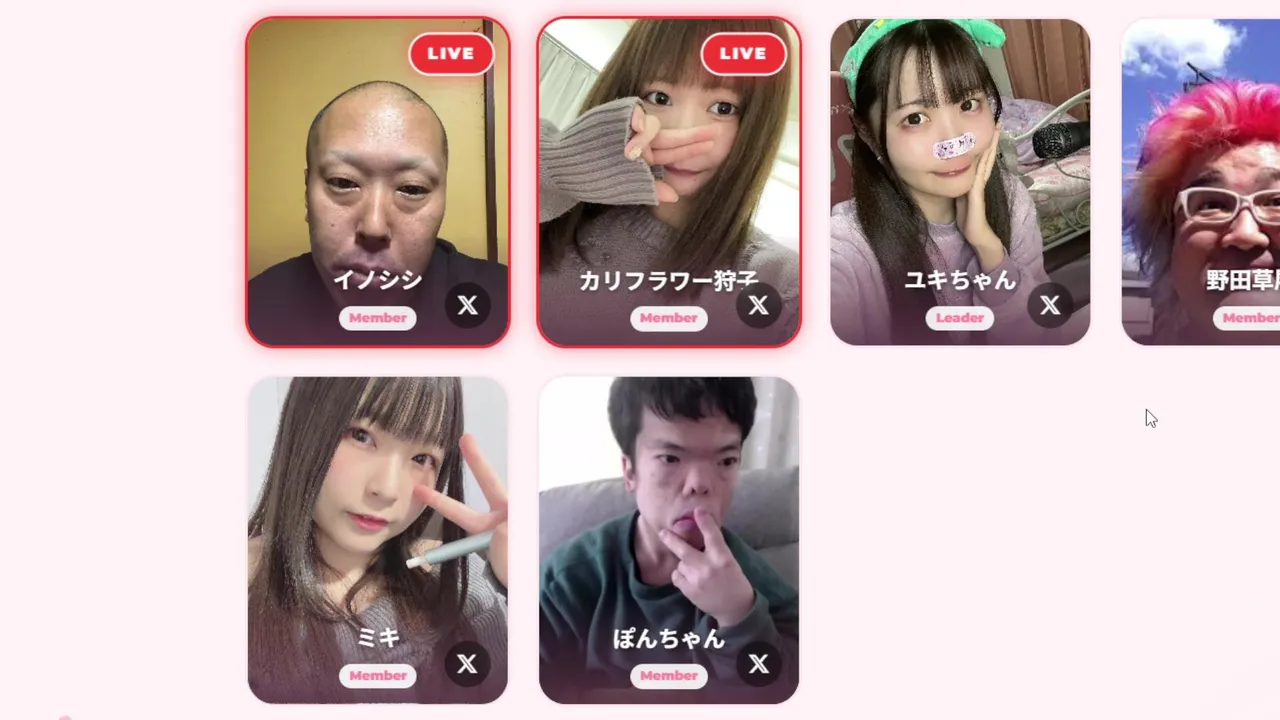Open ぽんちゃん's member card
The height and width of the screenshot is (720, 1280).
coord(669,540)
